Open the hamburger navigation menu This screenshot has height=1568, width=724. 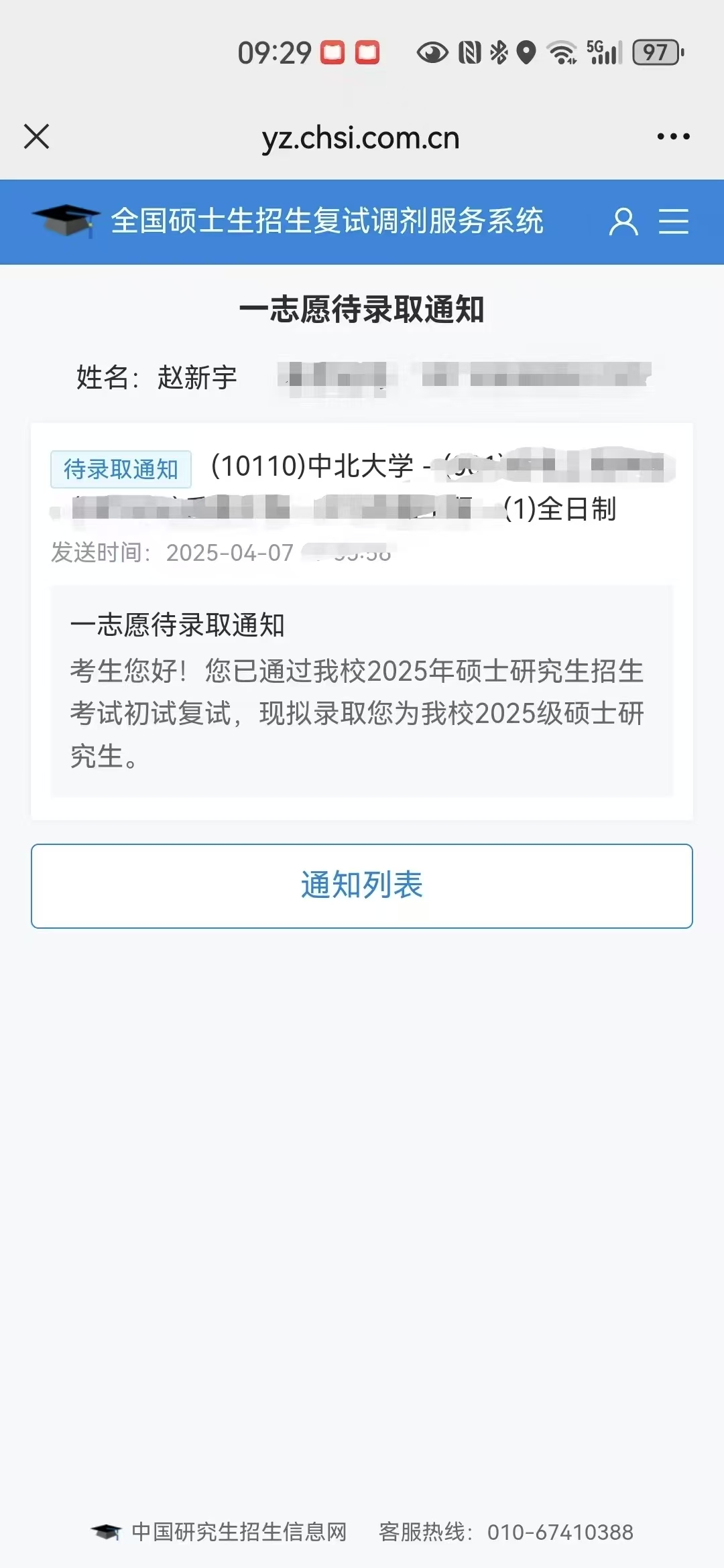pyautogui.click(x=673, y=222)
